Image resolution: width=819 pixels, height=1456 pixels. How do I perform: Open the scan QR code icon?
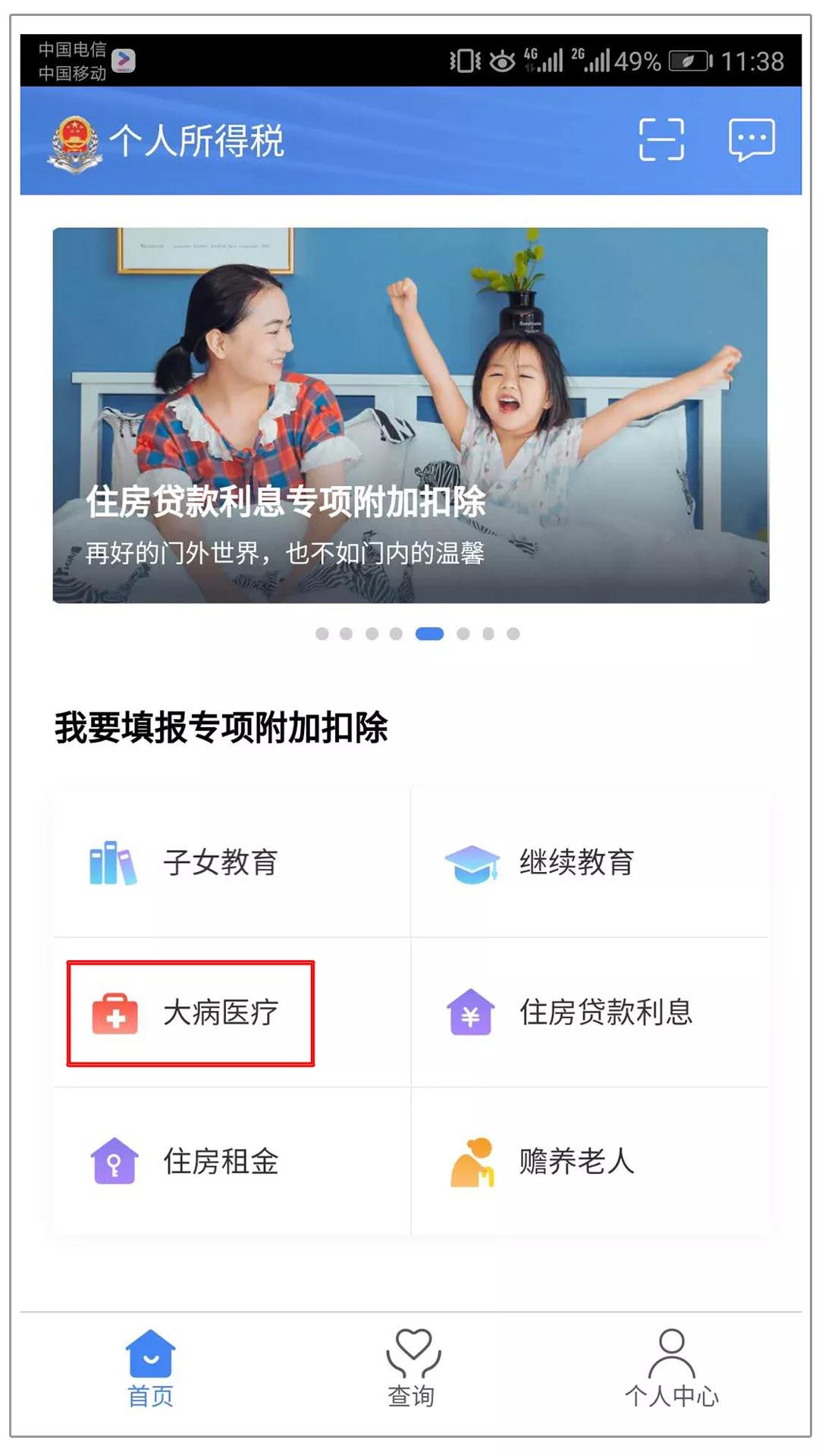coord(661,140)
